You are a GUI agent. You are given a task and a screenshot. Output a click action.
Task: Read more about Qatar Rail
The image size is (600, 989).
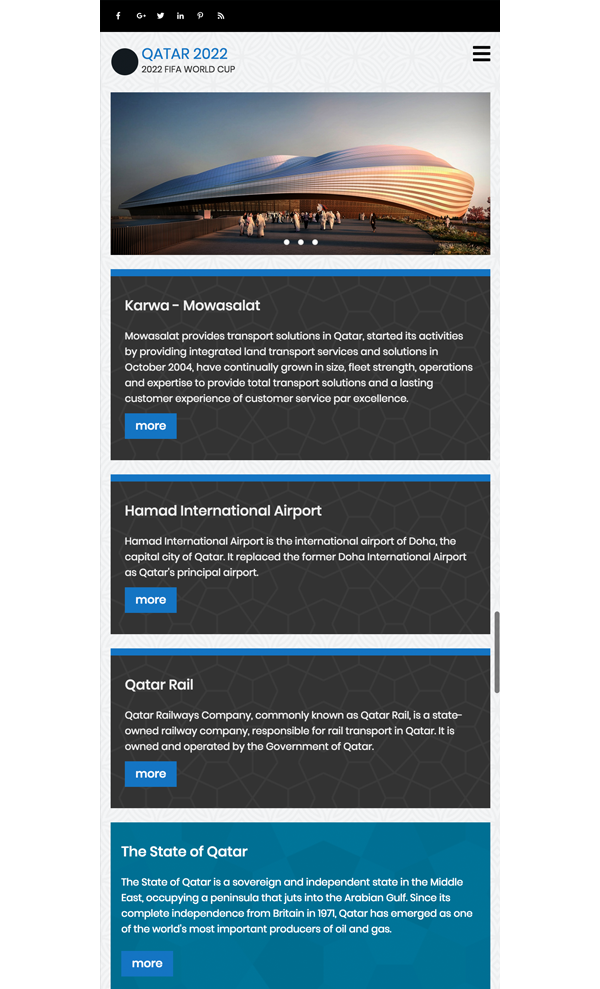(150, 774)
